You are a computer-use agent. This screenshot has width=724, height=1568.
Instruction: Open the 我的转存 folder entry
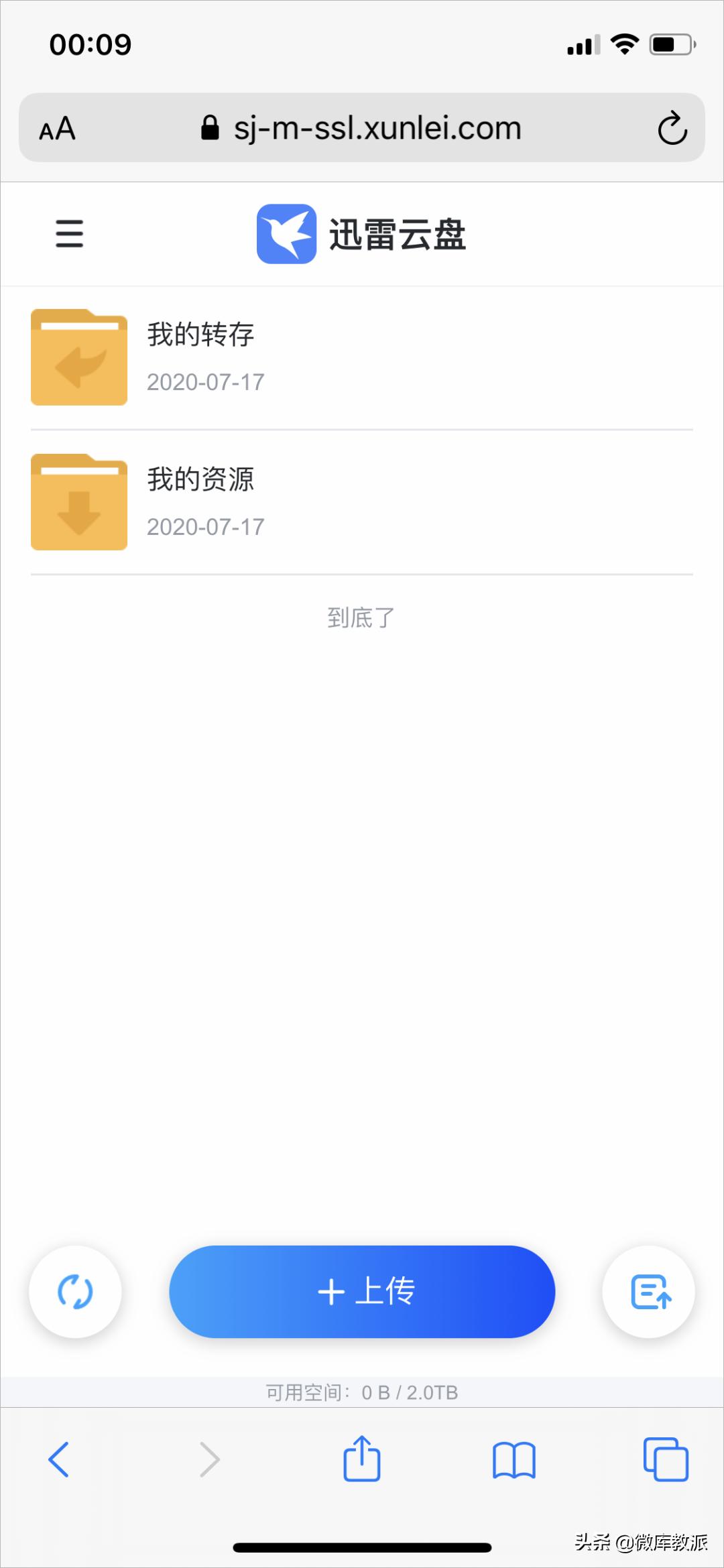[200, 335]
